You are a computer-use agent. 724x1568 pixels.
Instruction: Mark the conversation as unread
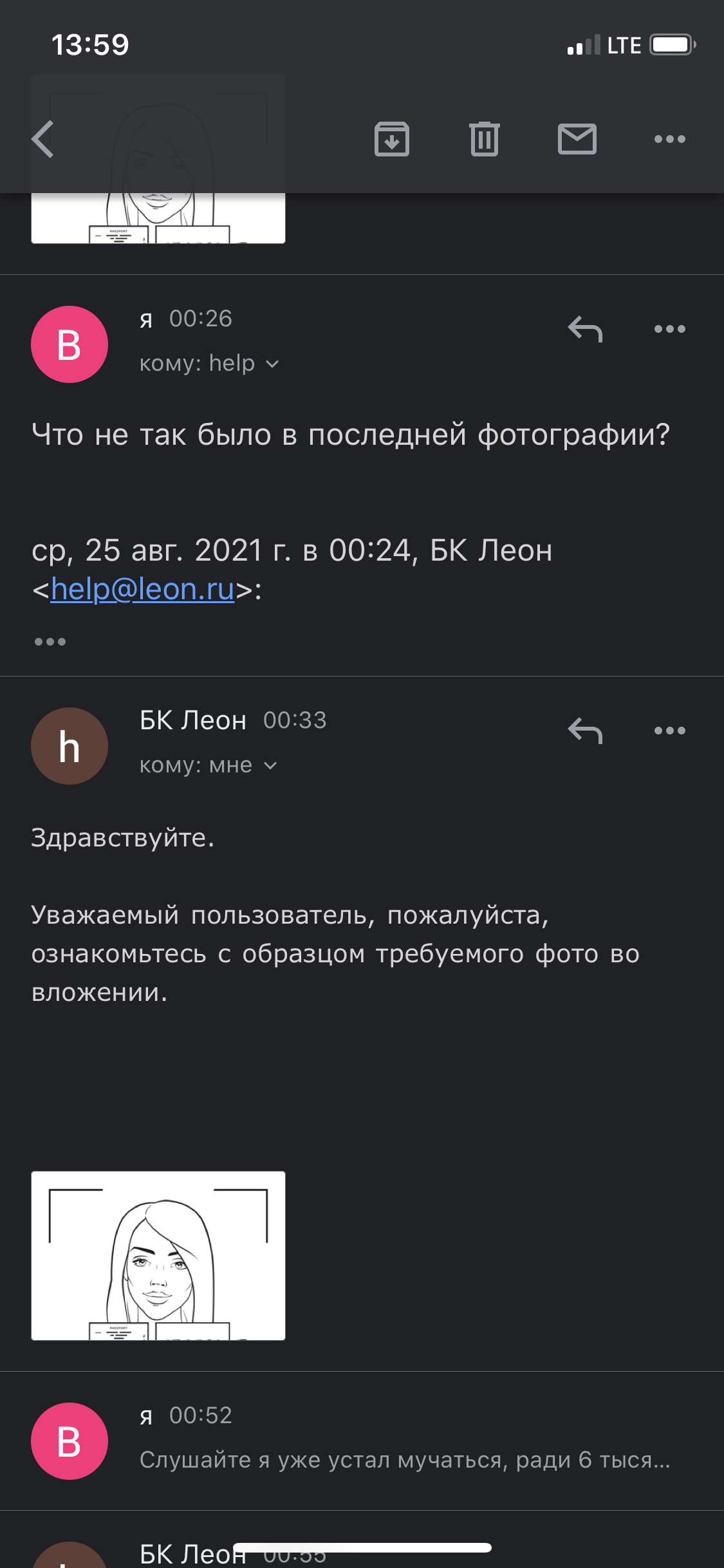pos(577,139)
